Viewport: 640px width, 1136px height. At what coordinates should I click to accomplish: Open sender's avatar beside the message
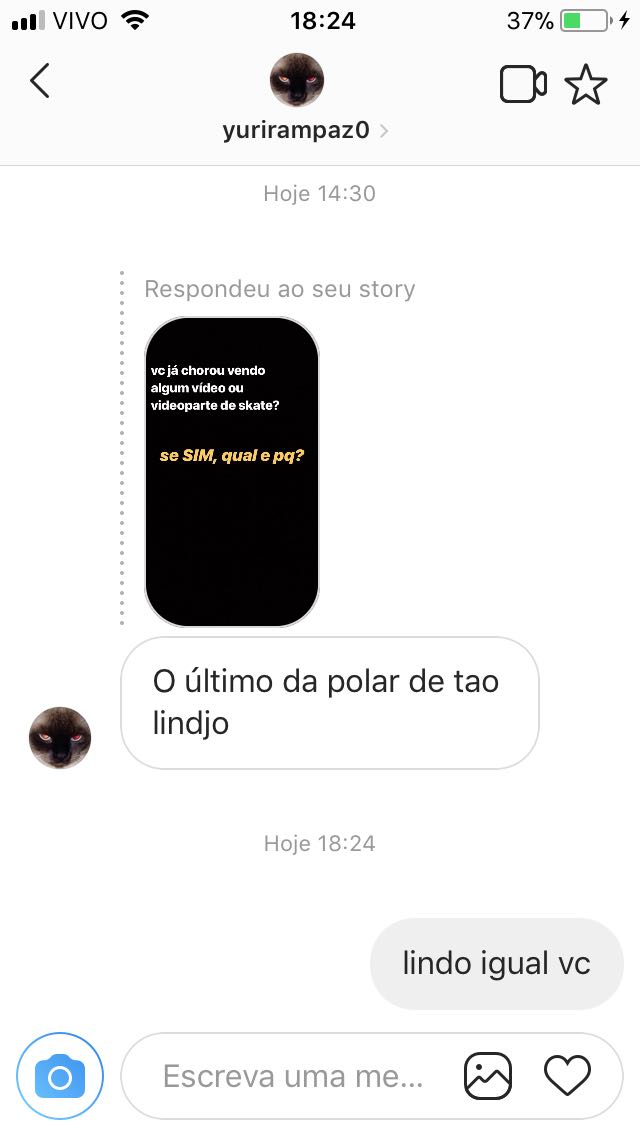[x=60, y=737]
